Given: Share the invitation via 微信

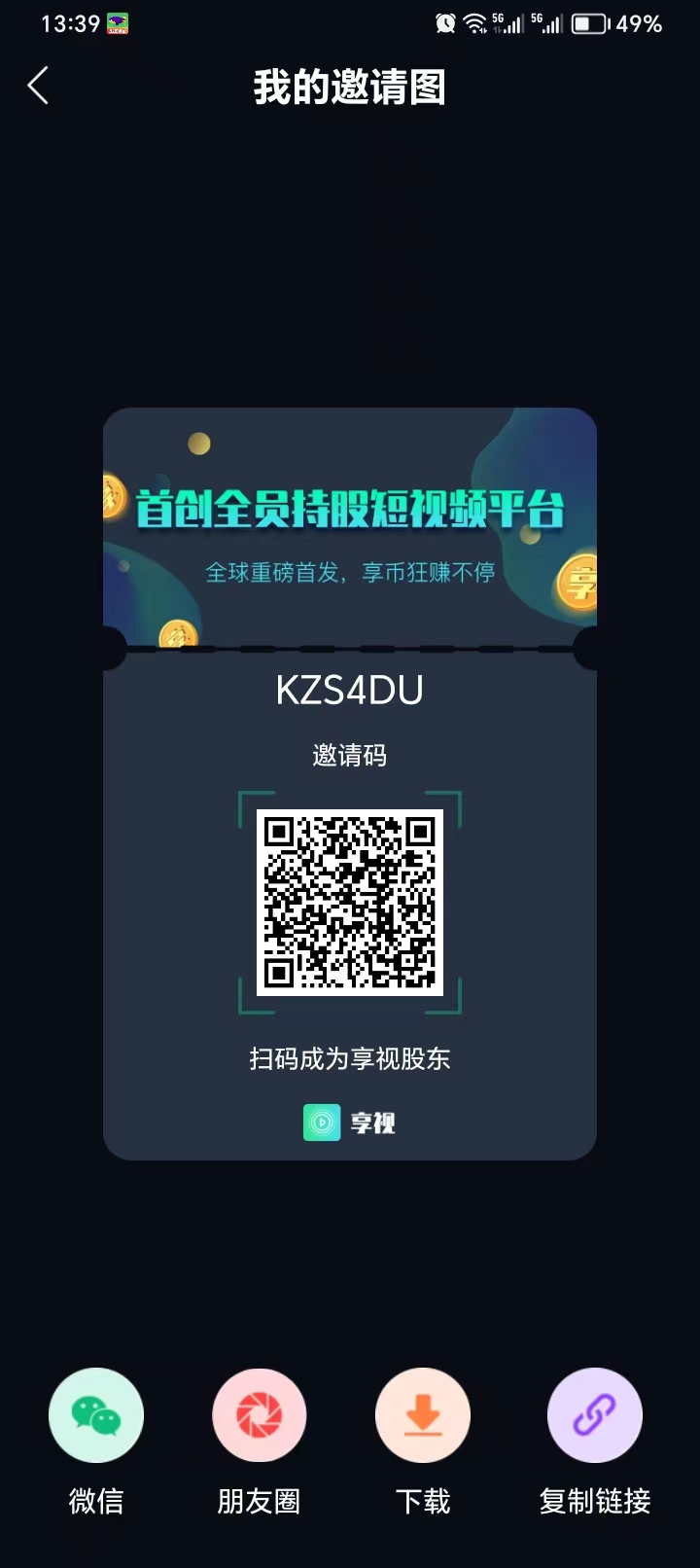Looking at the screenshot, I should (x=96, y=1416).
